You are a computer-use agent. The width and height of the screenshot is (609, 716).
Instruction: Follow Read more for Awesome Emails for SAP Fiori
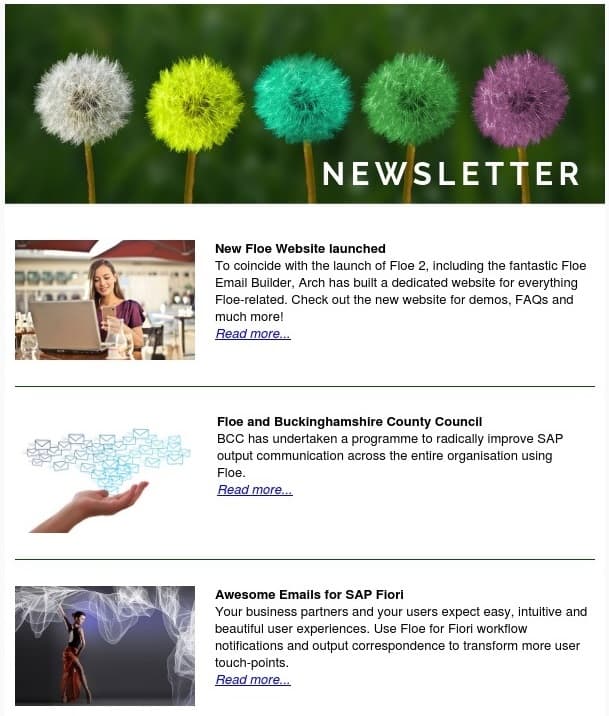pyautogui.click(x=253, y=680)
